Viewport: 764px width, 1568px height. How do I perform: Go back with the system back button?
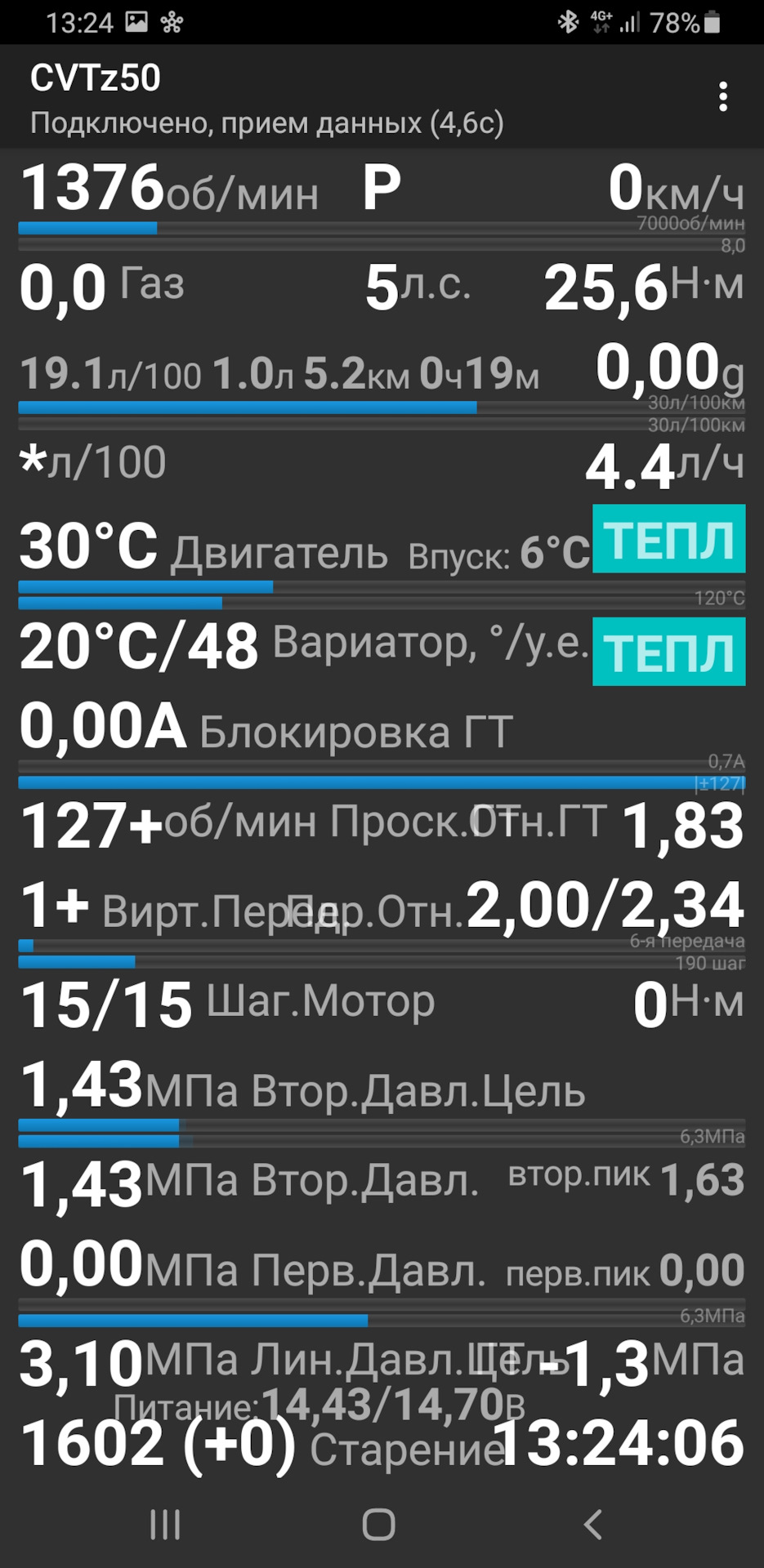(x=594, y=1524)
